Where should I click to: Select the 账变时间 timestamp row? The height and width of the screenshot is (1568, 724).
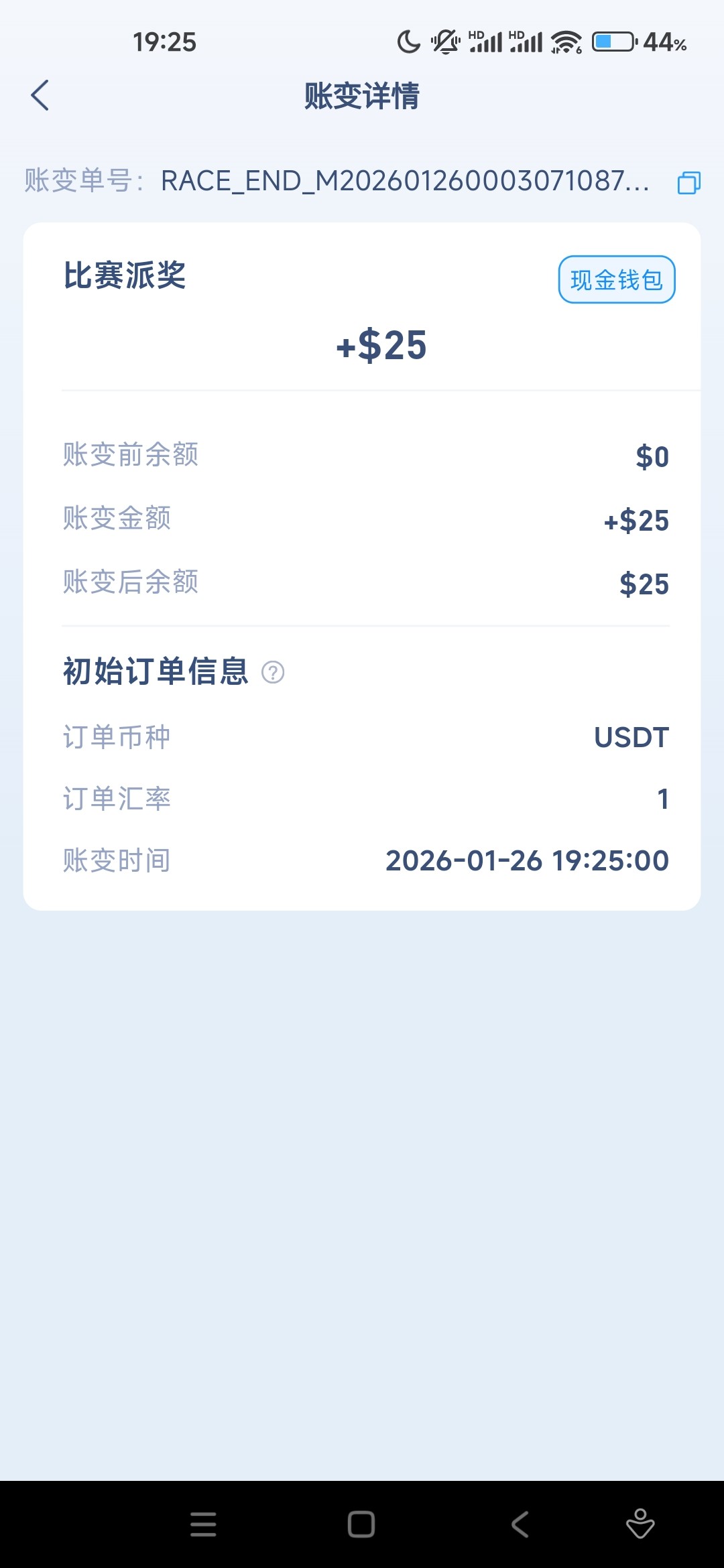coord(362,860)
